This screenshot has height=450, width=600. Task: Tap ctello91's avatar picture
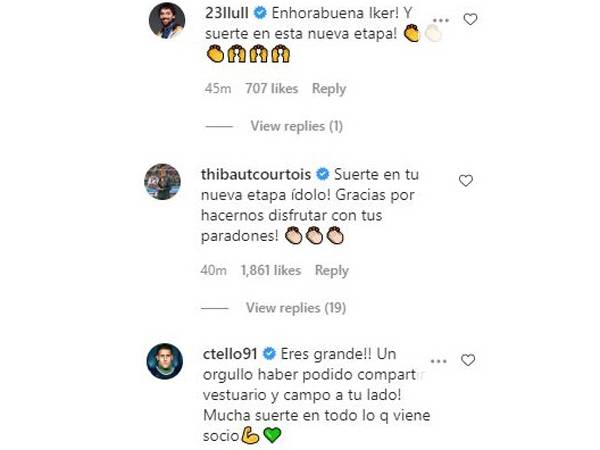(x=165, y=360)
